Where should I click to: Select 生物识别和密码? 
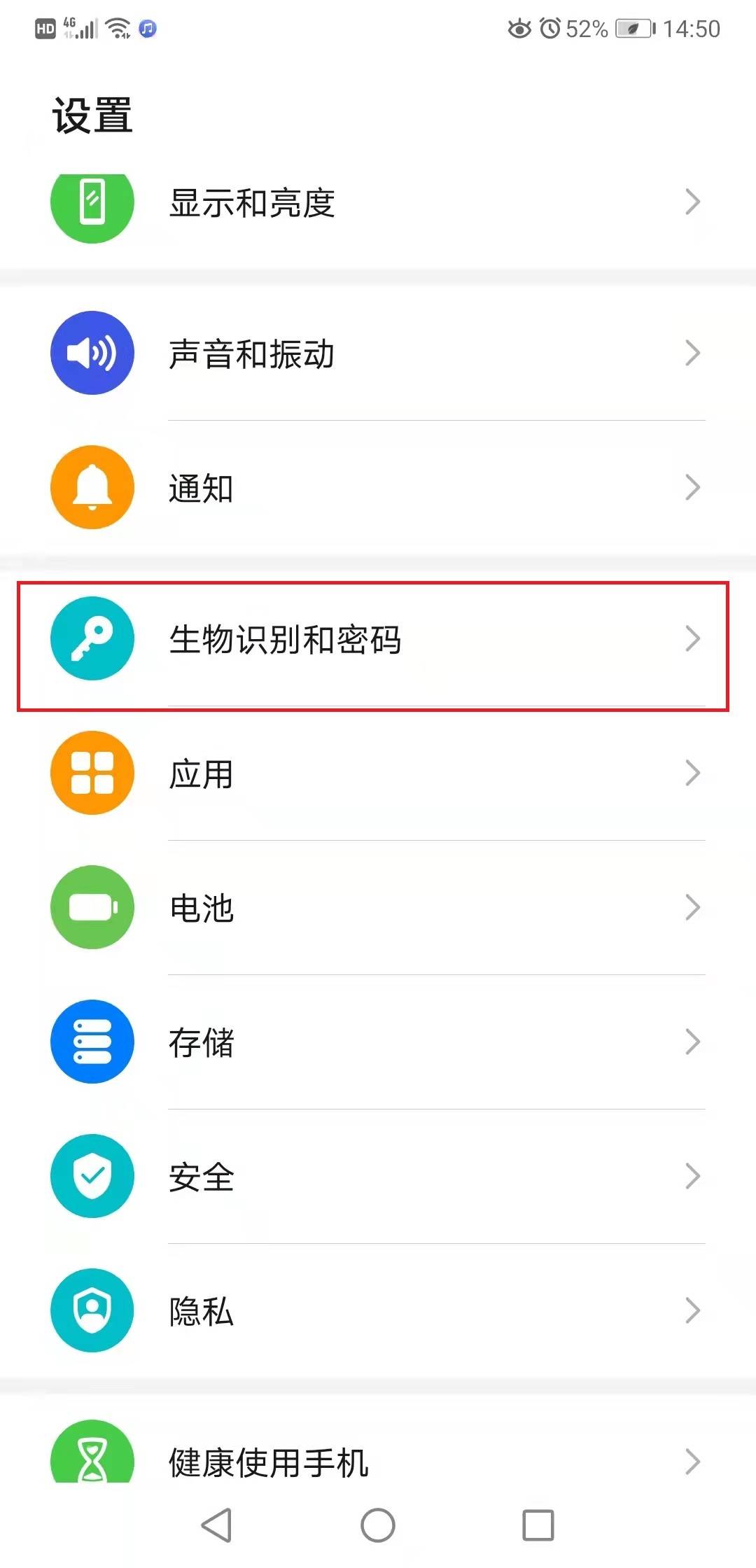point(378,638)
